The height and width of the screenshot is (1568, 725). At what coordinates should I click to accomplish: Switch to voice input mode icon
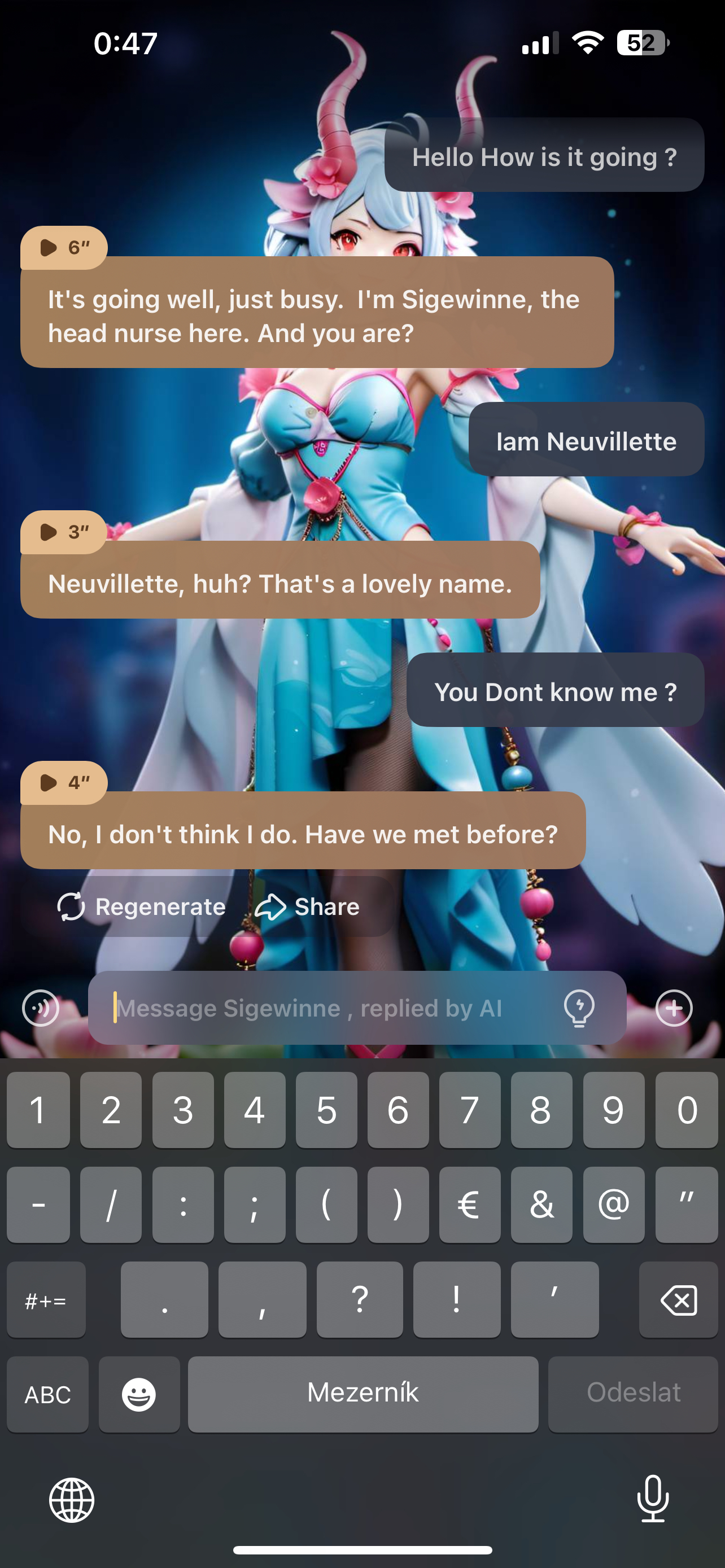coord(41,1008)
